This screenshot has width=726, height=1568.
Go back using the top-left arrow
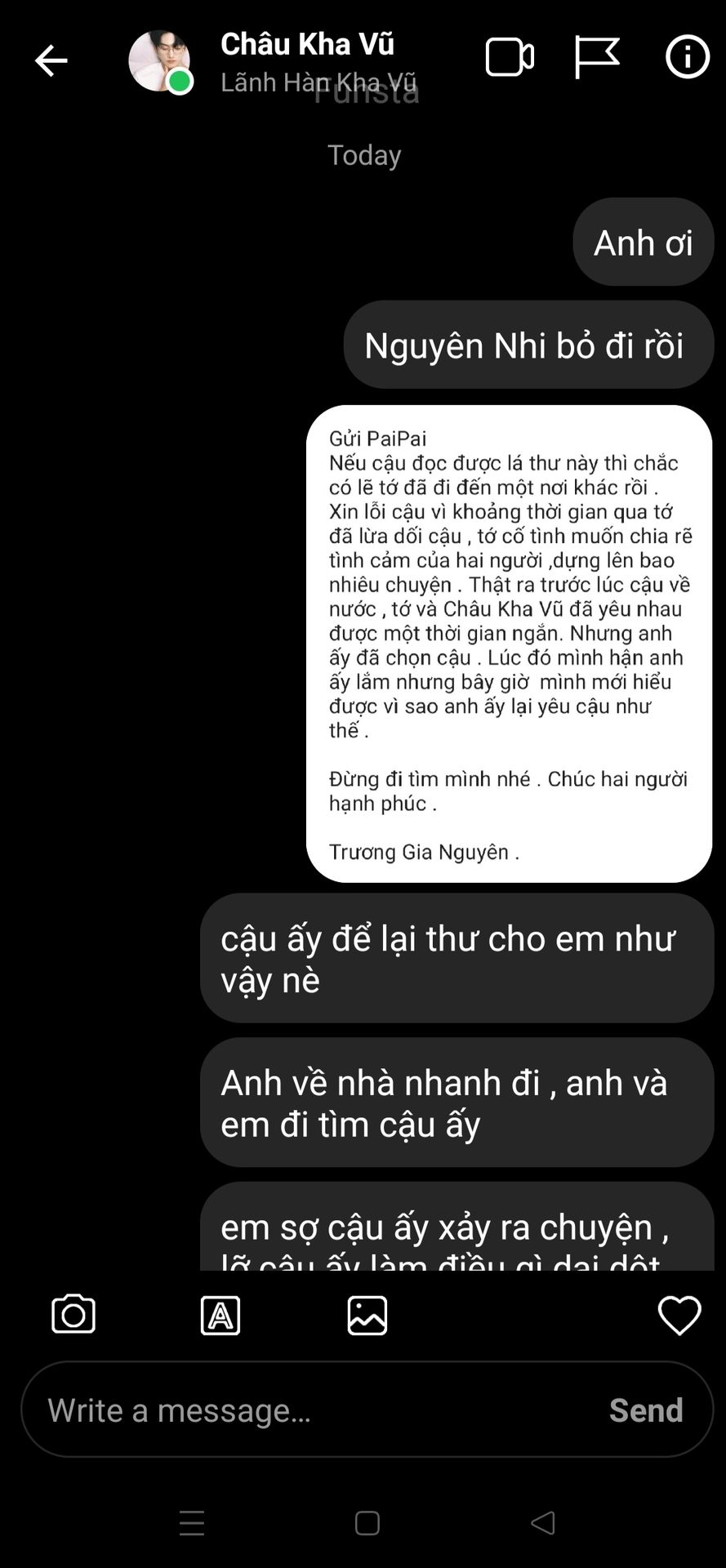51,60
